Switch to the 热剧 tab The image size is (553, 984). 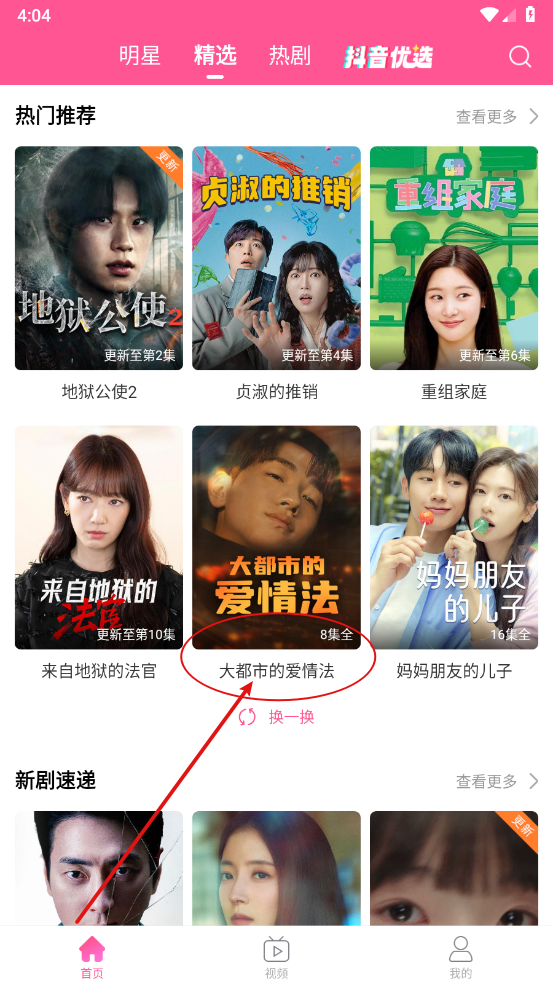[290, 56]
